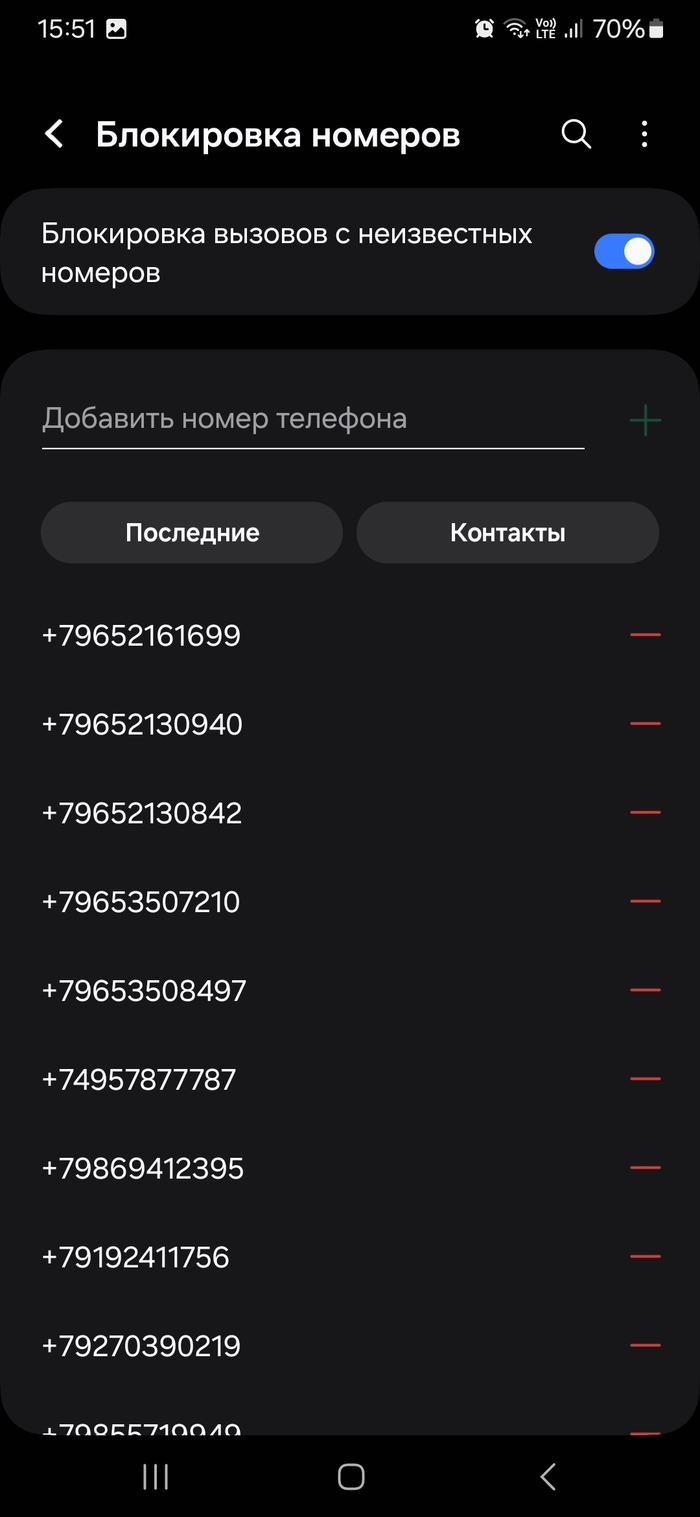Viewport: 700px width, 1517px height.
Task: Open search in blocked numbers
Action: [576, 134]
